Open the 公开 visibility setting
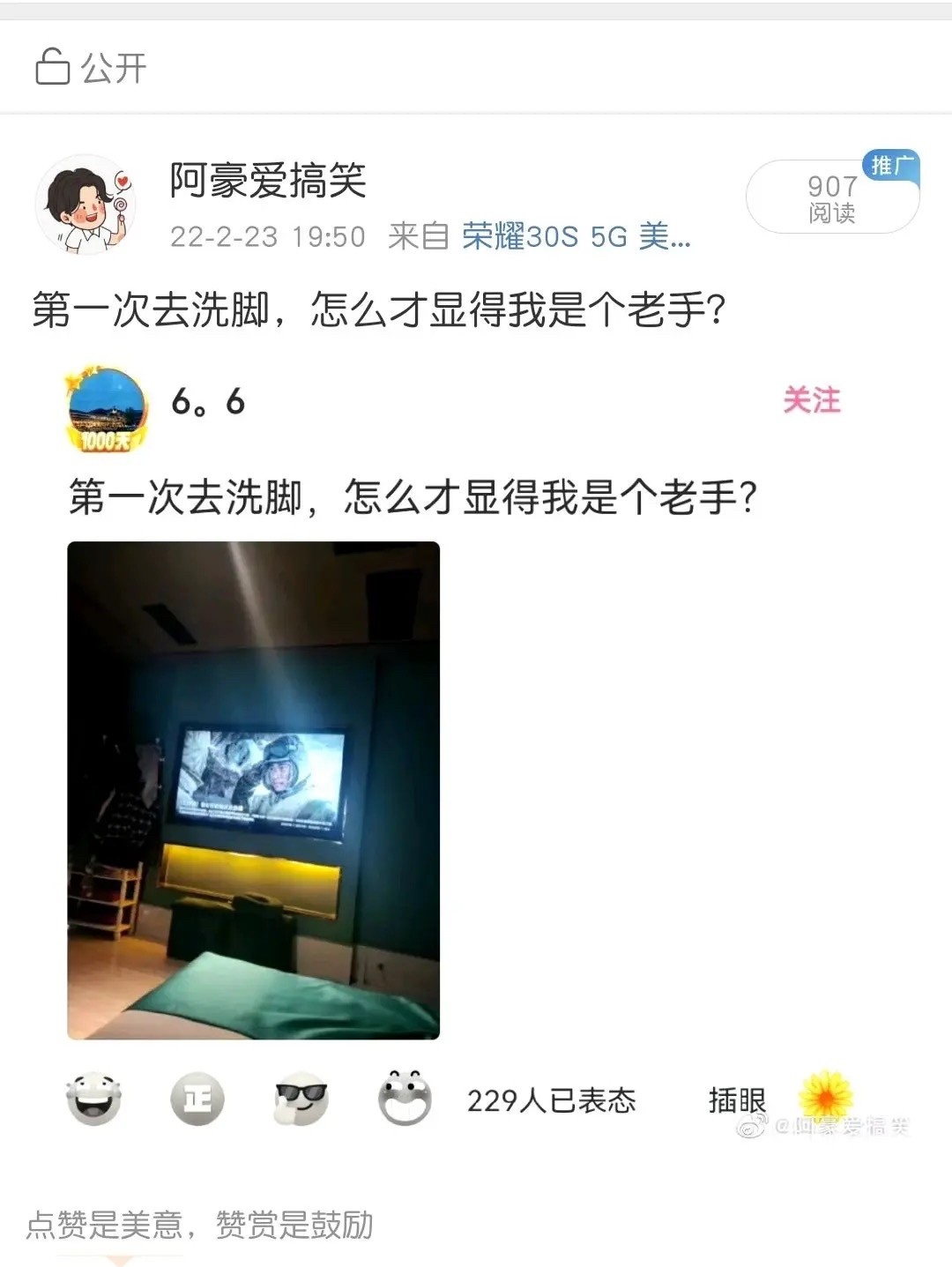This screenshot has width=952, height=1267. pyautogui.click(x=92, y=67)
